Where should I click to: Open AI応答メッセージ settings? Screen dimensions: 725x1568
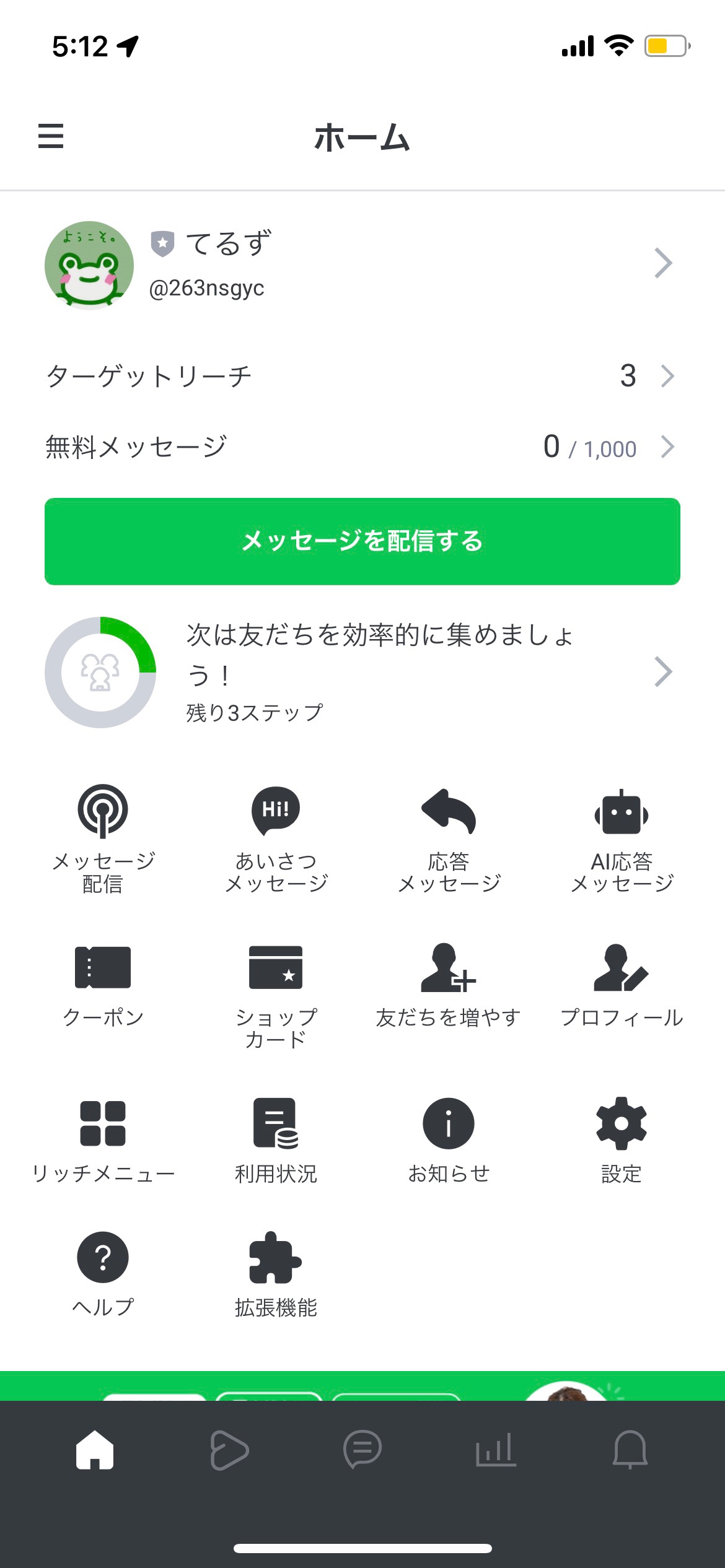622,836
